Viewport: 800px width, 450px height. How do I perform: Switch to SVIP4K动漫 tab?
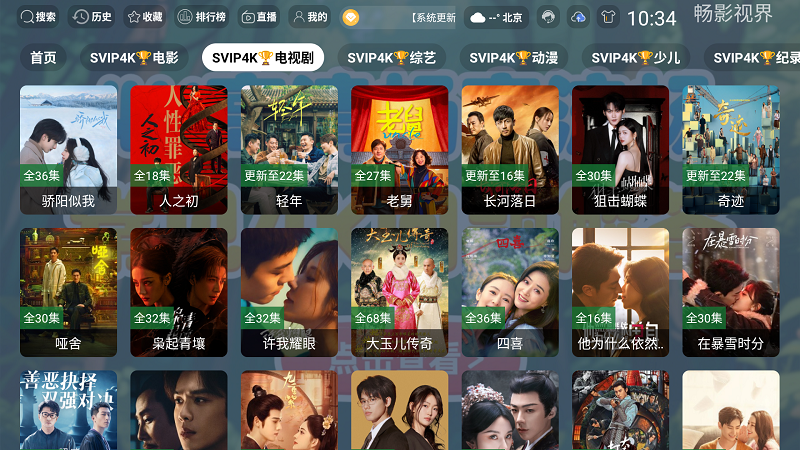pos(514,58)
